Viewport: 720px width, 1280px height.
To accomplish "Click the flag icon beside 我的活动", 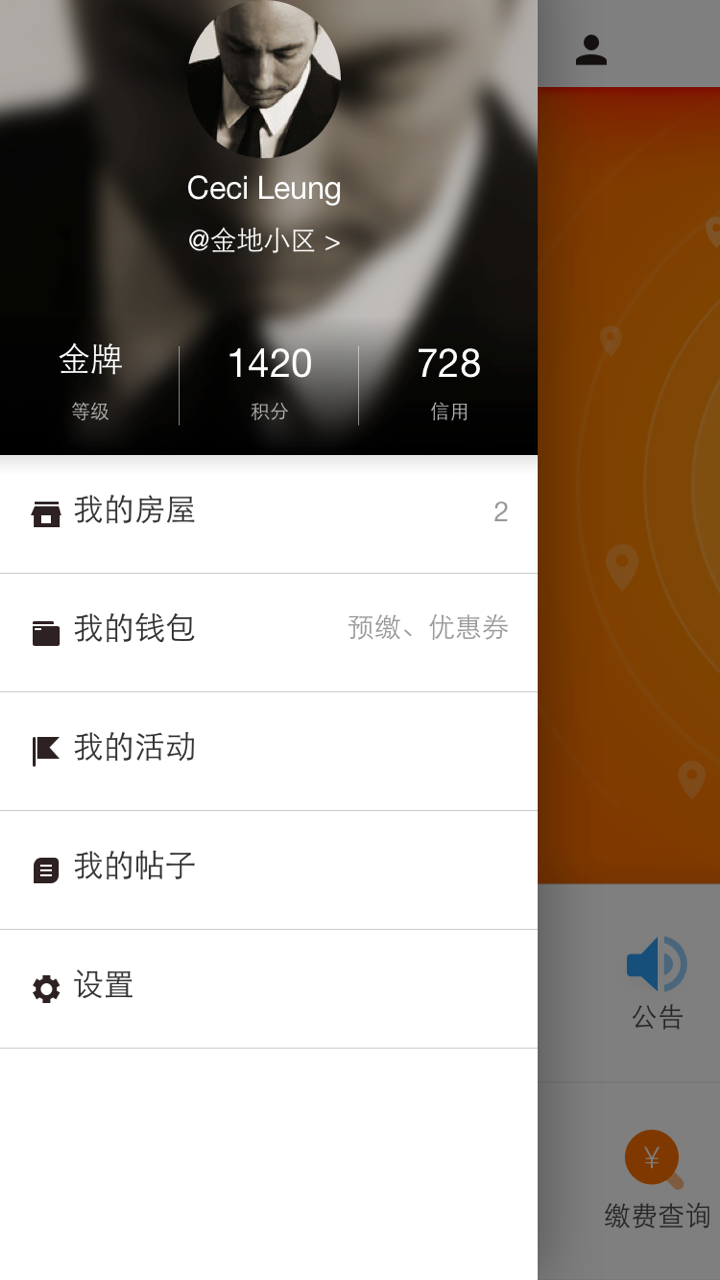I will tap(47, 748).
